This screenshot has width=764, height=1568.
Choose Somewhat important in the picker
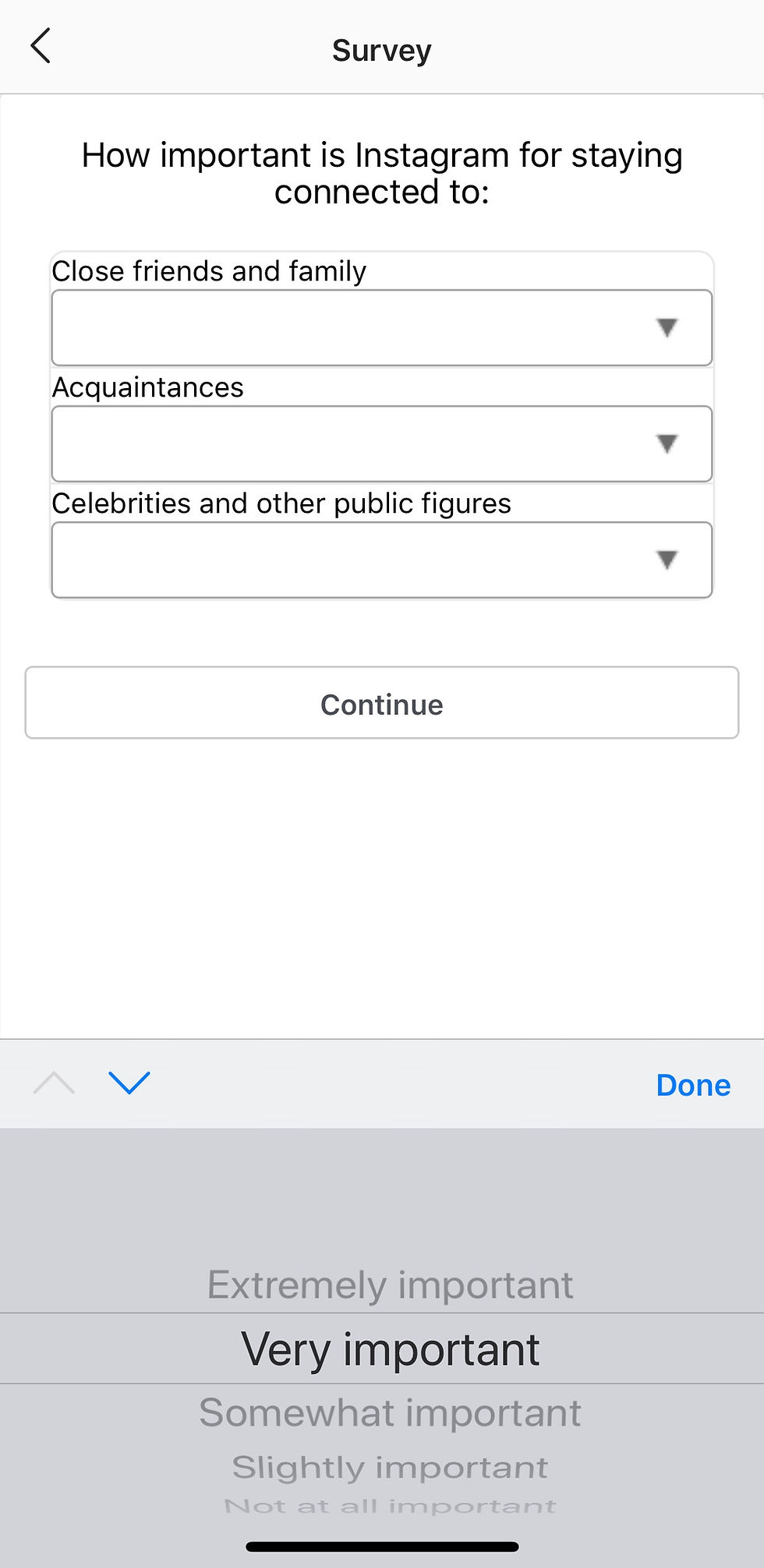(390, 1412)
